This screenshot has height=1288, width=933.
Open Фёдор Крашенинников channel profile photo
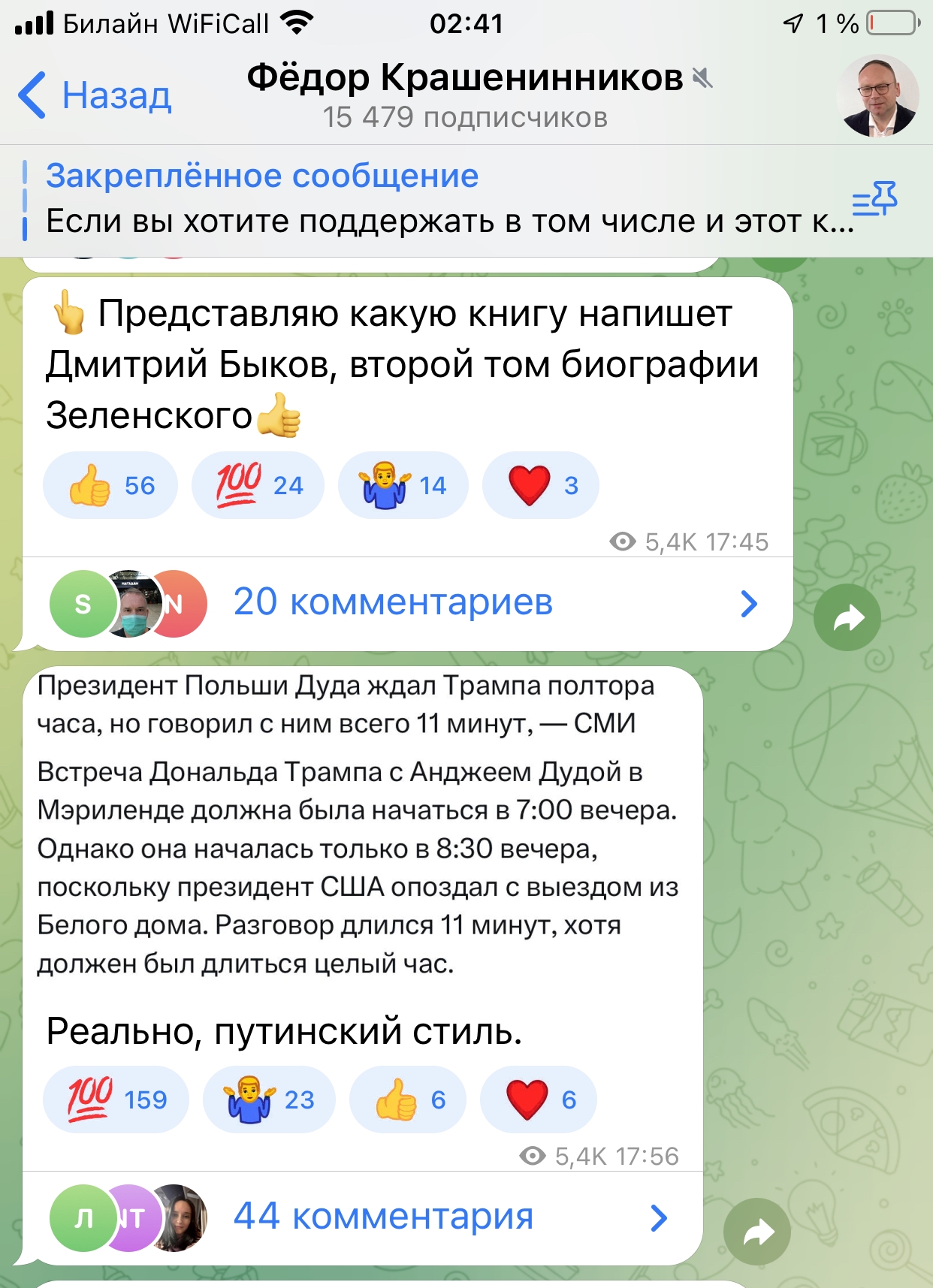[877, 95]
